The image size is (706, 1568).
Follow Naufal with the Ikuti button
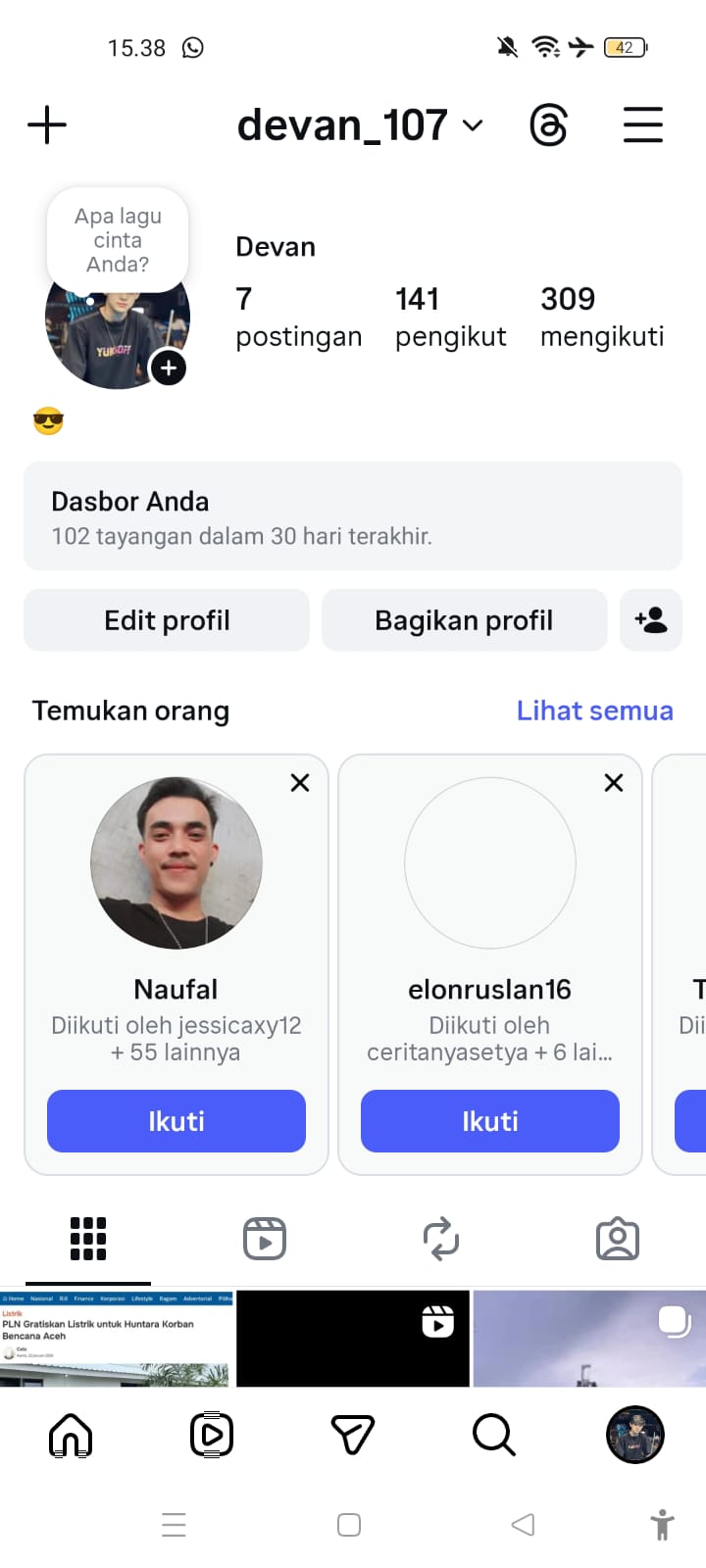[176, 1121]
